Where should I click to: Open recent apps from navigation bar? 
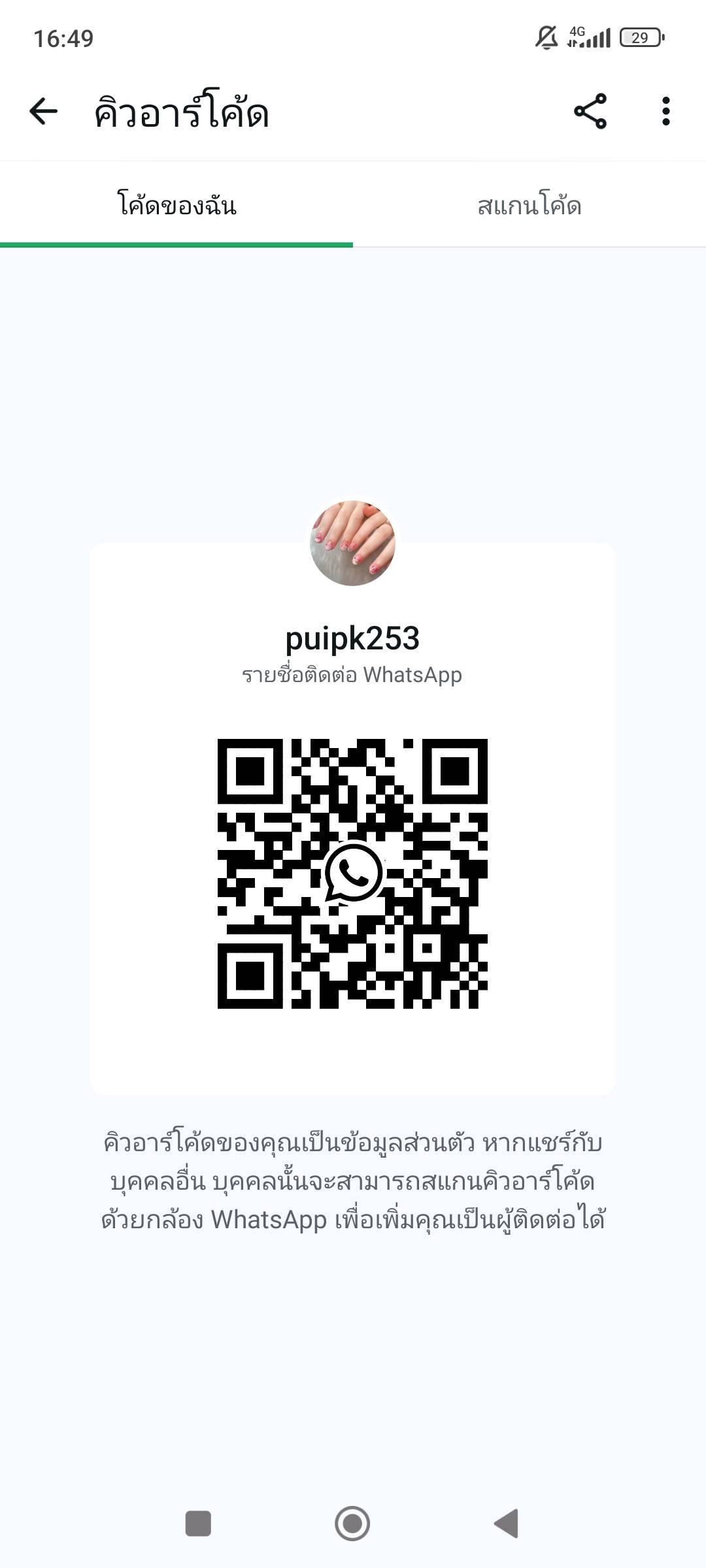198,1523
